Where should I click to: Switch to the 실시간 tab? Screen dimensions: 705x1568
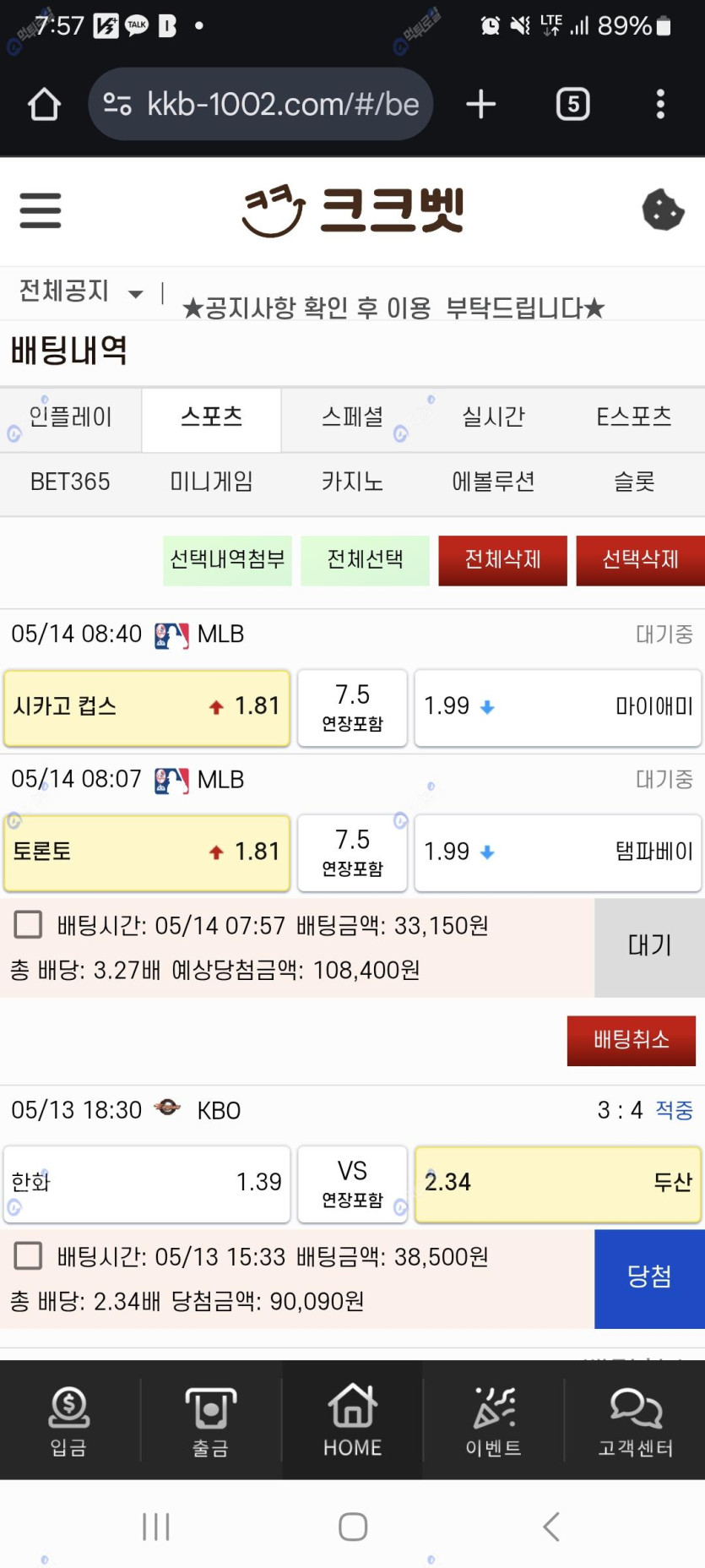493,417
